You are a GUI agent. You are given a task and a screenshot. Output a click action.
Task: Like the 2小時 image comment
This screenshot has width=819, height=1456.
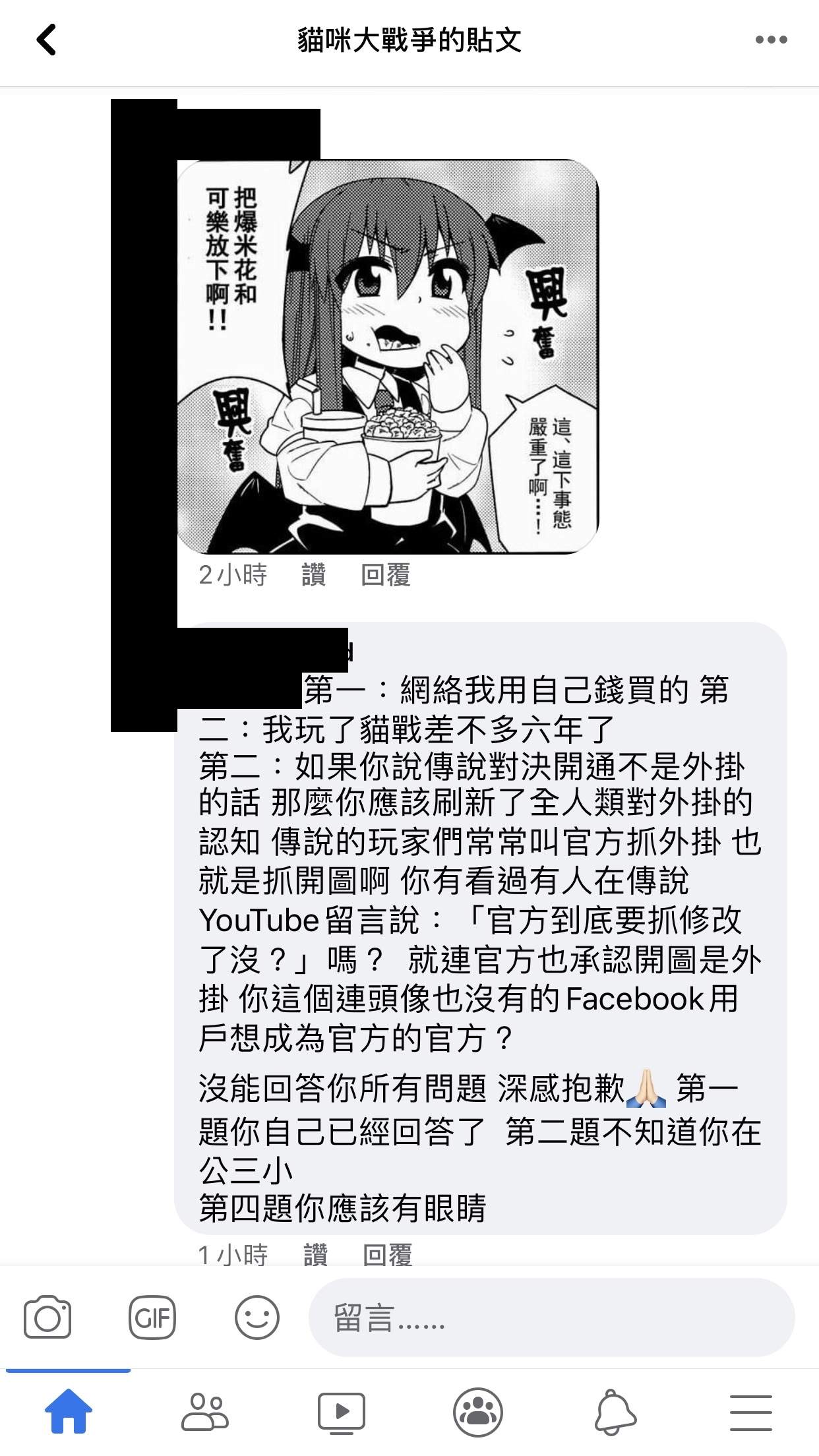313,575
